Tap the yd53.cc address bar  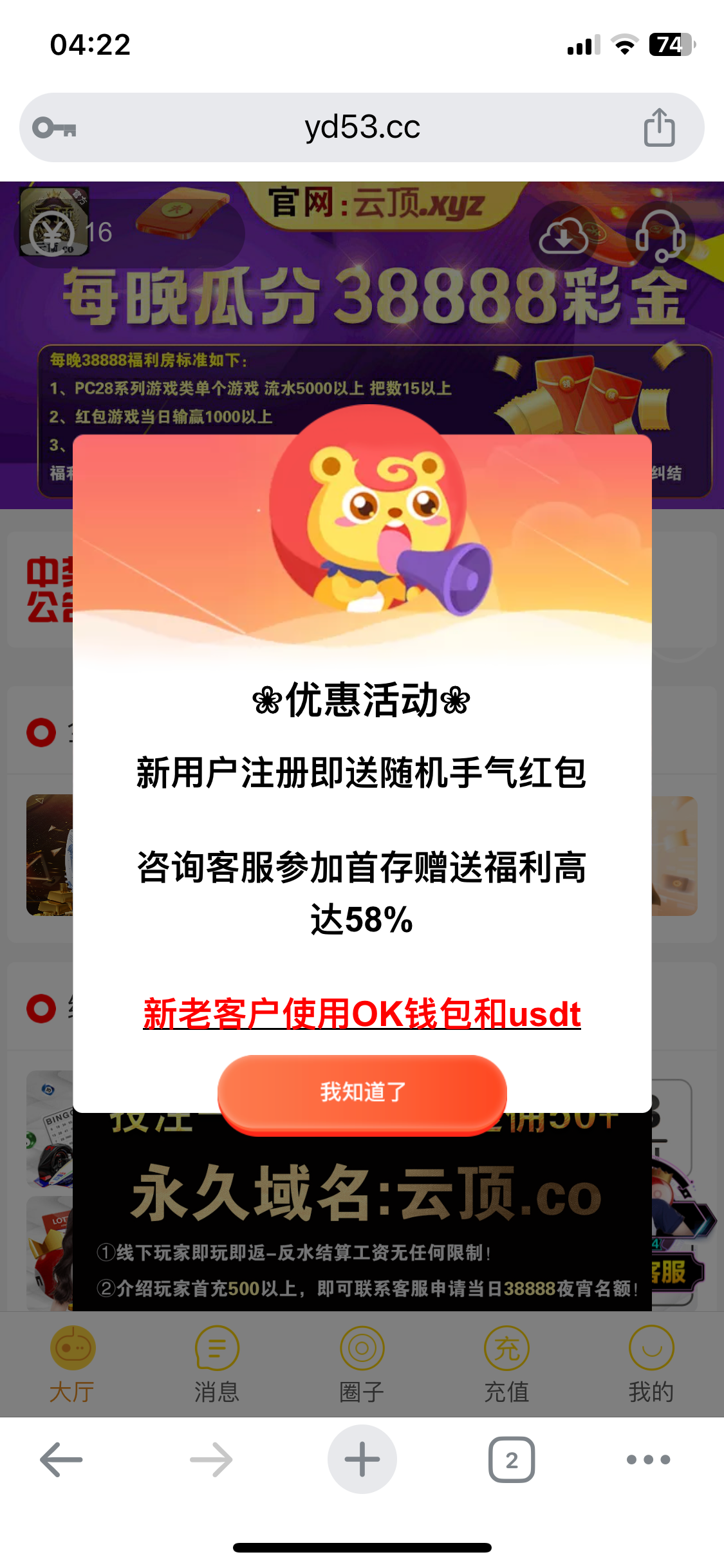coord(362,127)
